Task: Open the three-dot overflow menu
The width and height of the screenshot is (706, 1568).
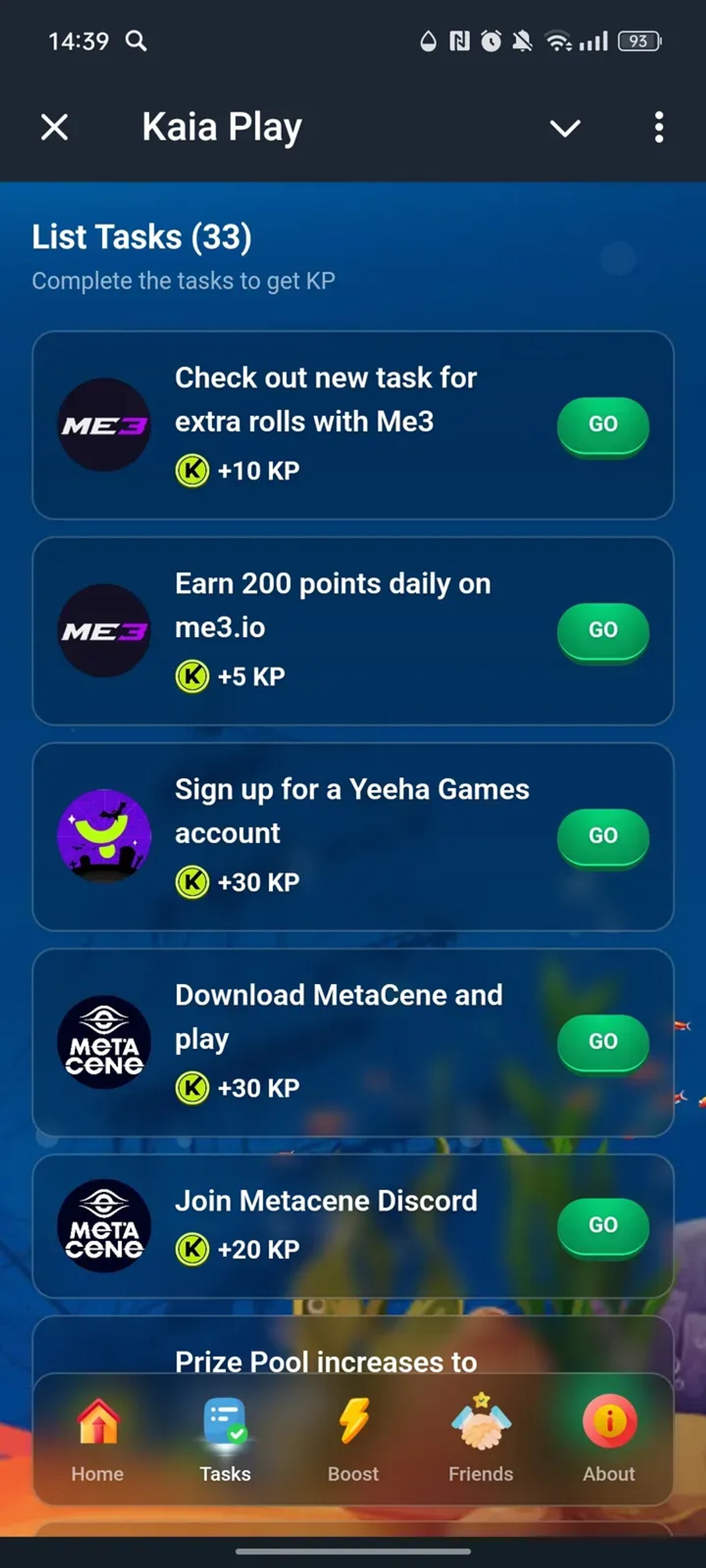Action: pos(659,127)
